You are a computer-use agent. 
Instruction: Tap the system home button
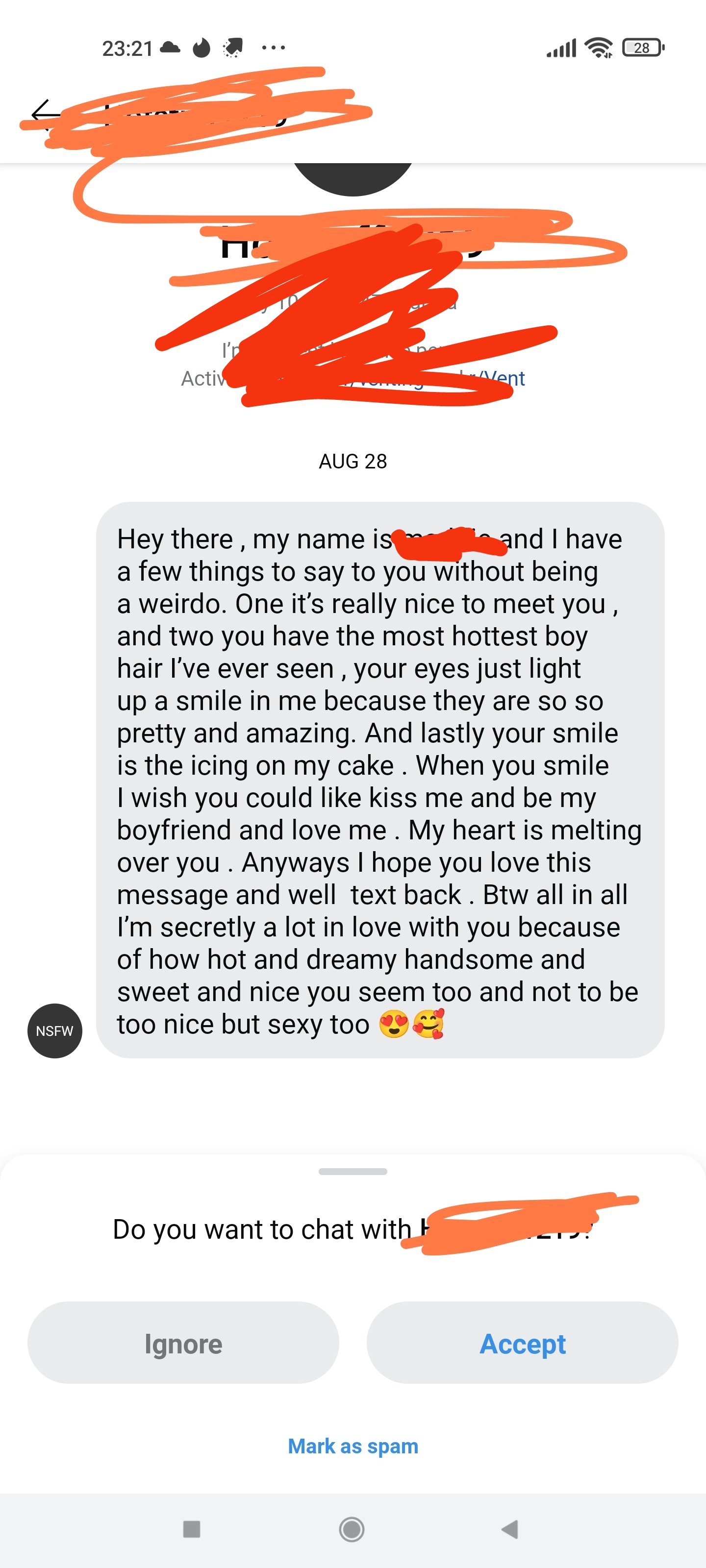352,1528
